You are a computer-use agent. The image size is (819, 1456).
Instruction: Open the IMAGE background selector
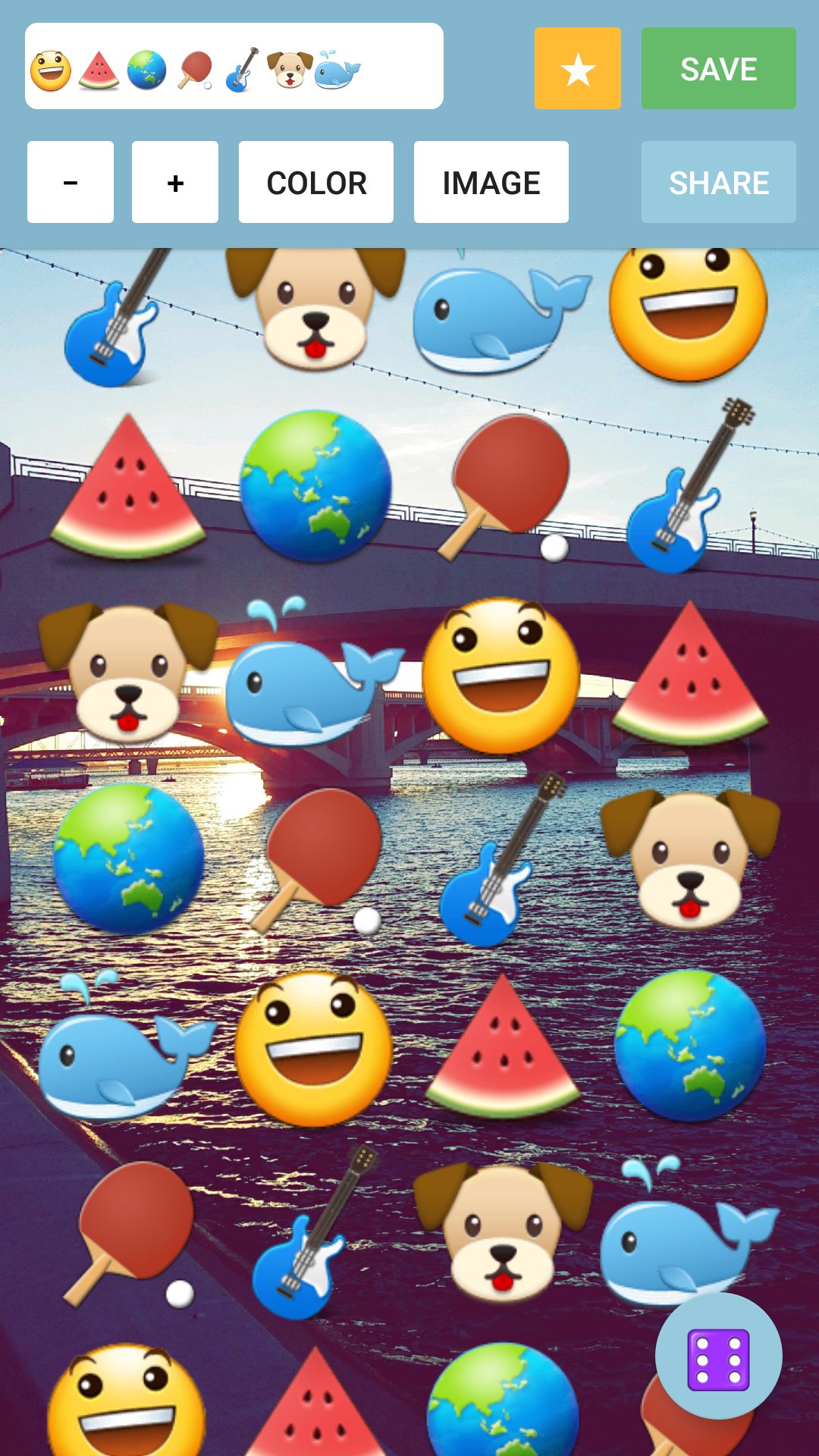point(491,182)
